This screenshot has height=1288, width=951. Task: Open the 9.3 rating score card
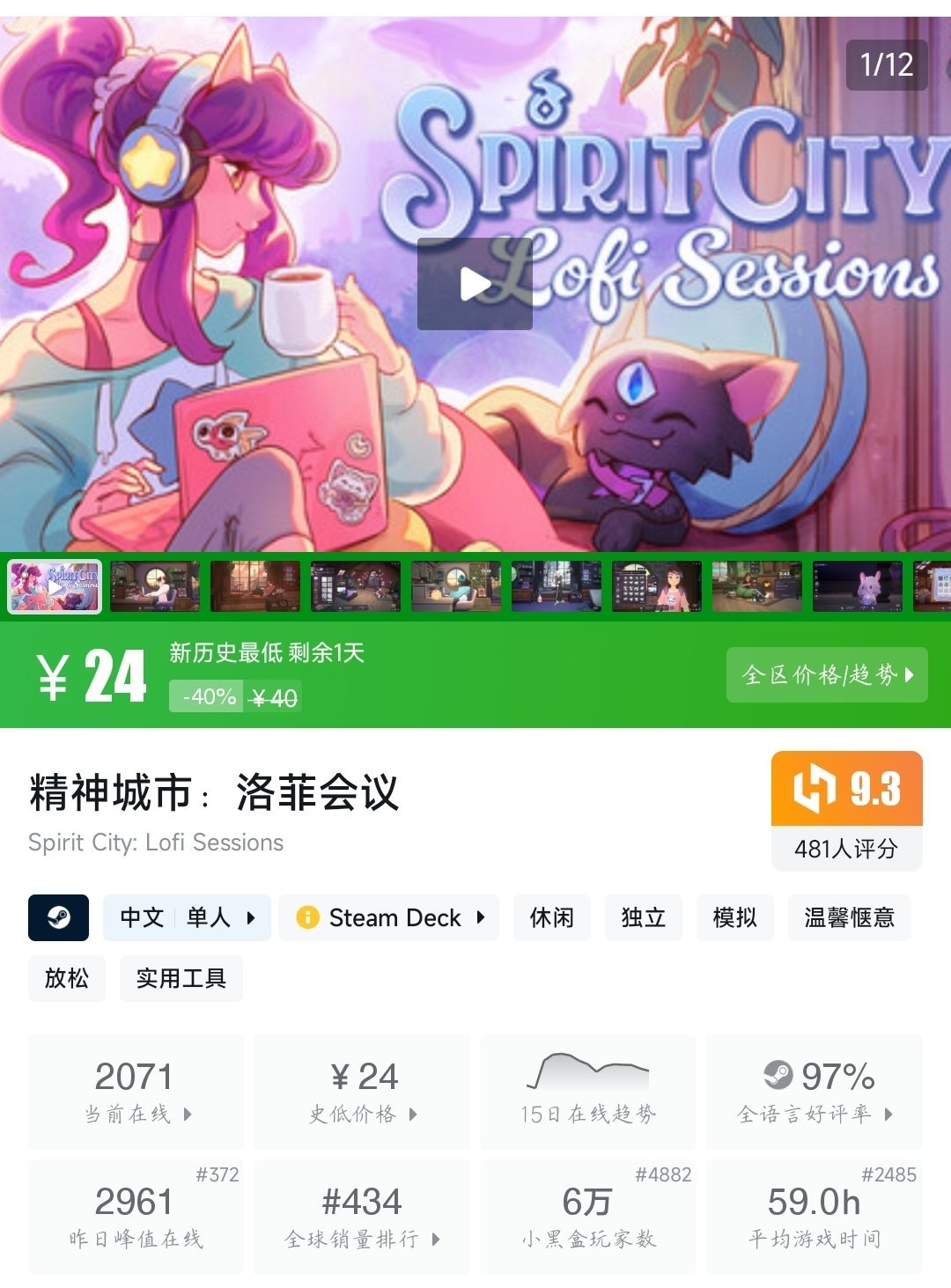846,810
